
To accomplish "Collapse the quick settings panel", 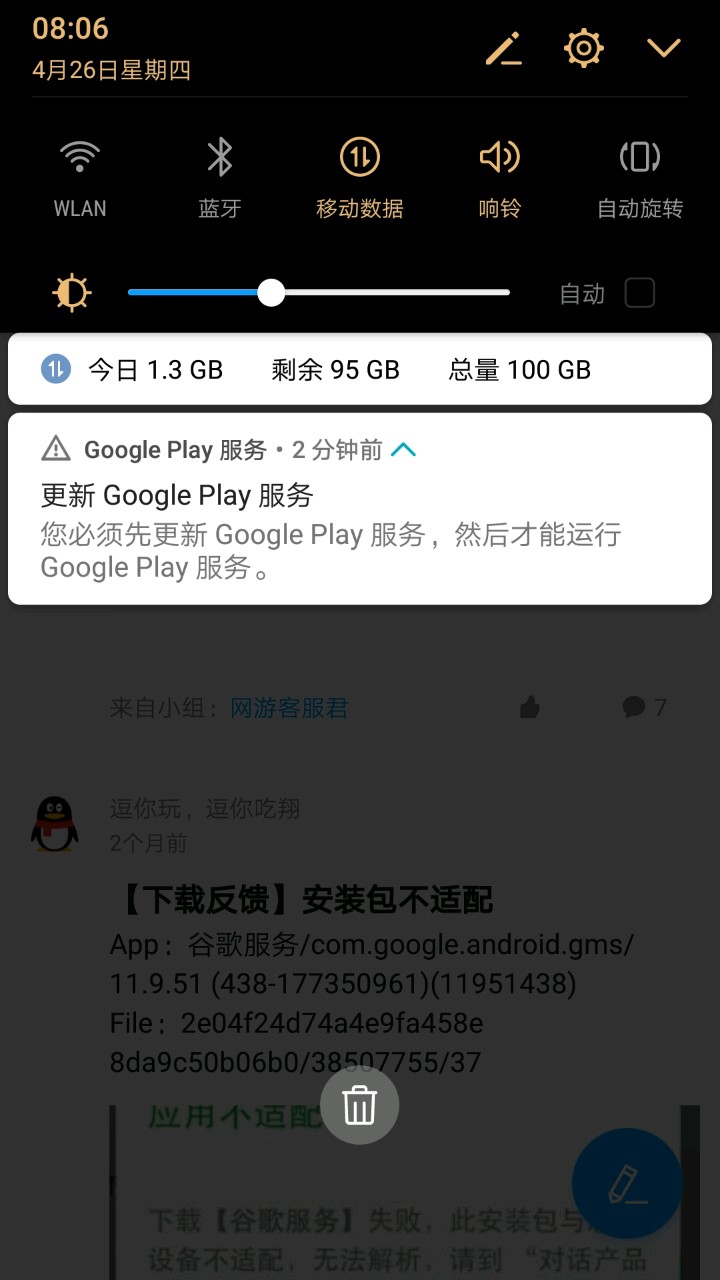I will coord(663,48).
